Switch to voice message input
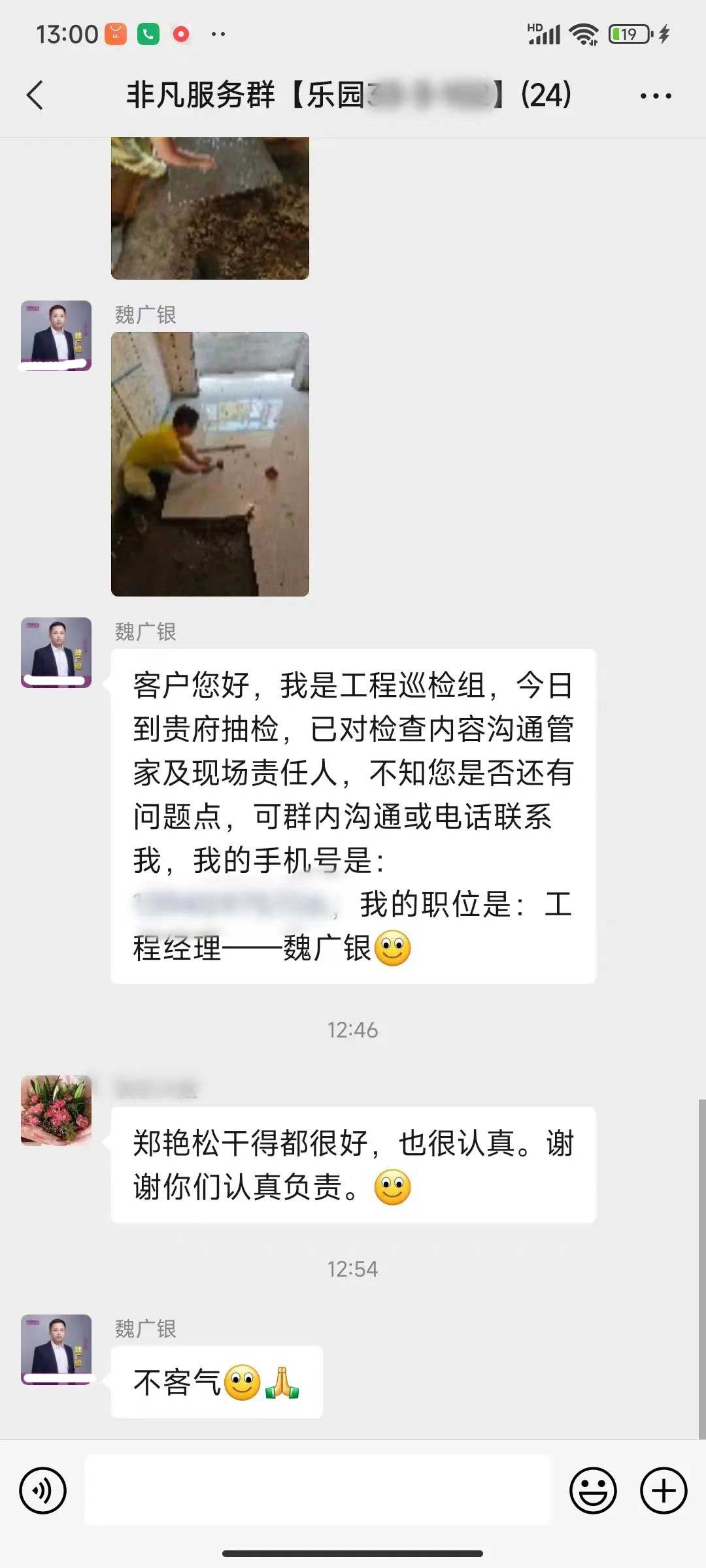 click(x=43, y=1491)
